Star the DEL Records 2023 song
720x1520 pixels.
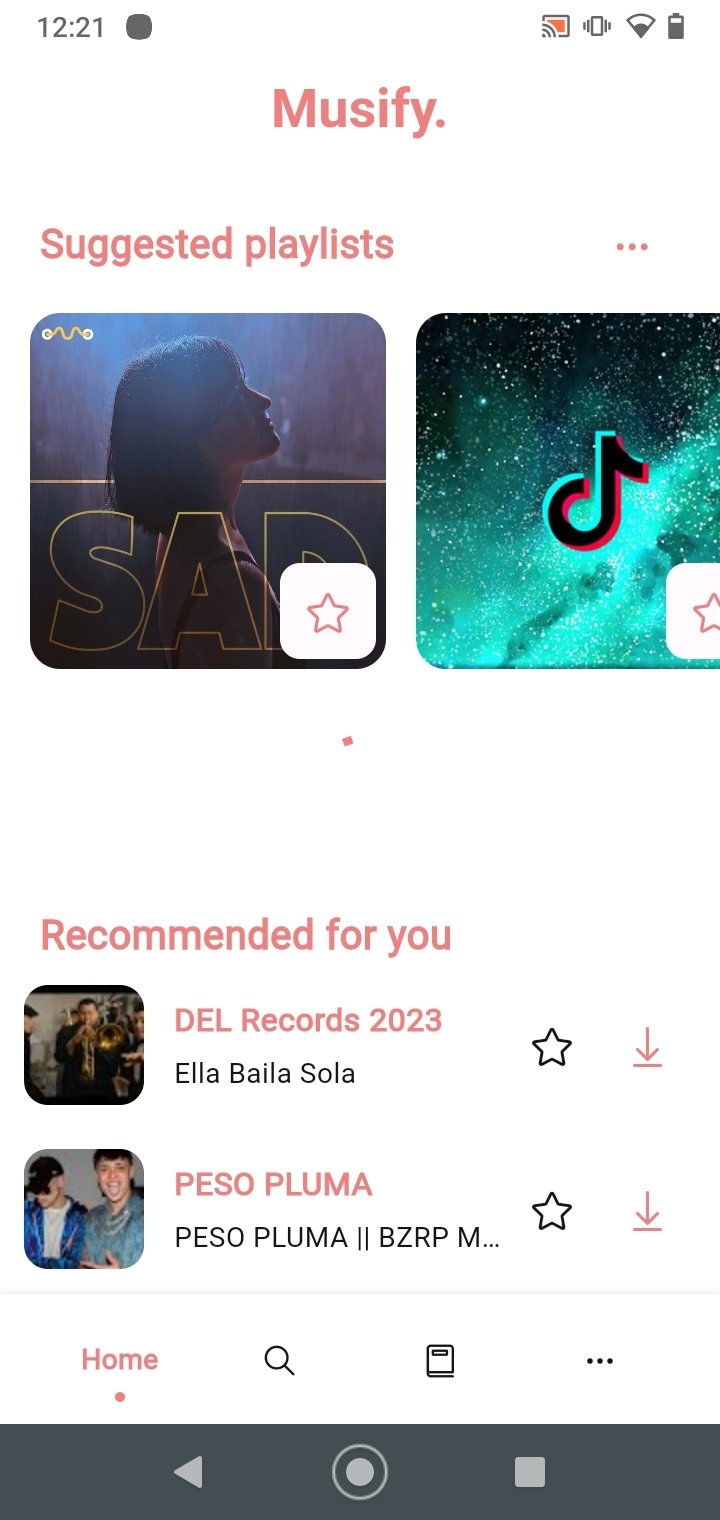(x=551, y=1048)
